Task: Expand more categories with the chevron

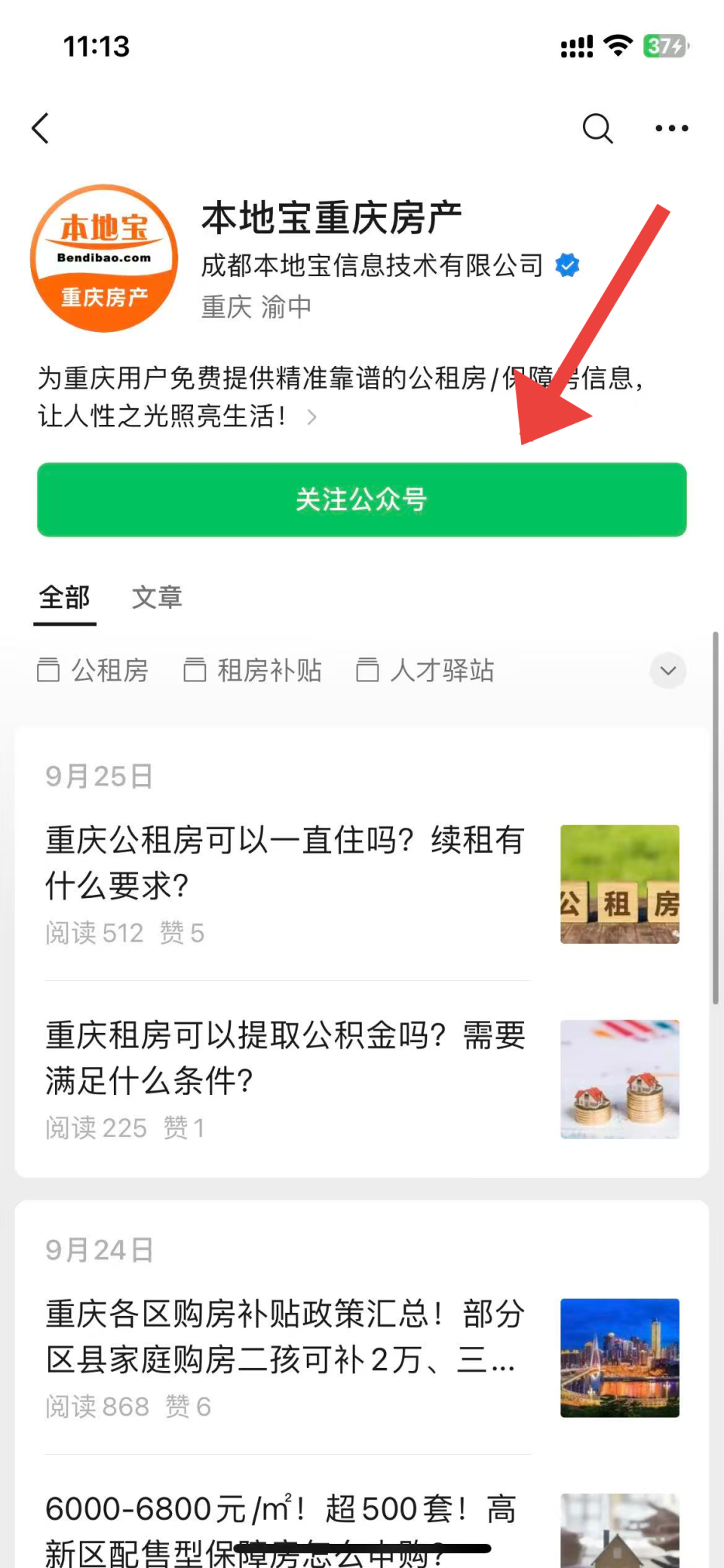Action: pos(667,670)
